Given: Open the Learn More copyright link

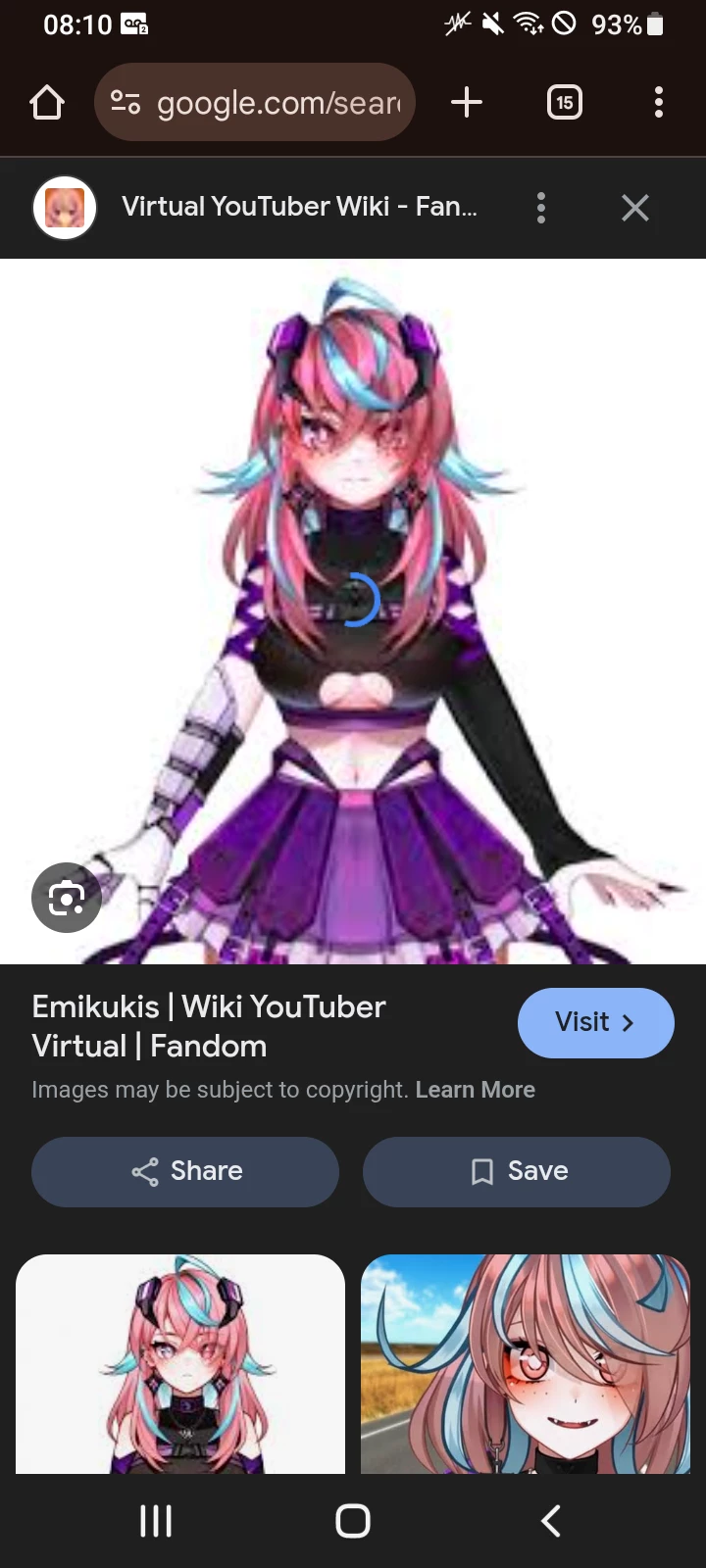Looking at the screenshot, I should 475,1090.
